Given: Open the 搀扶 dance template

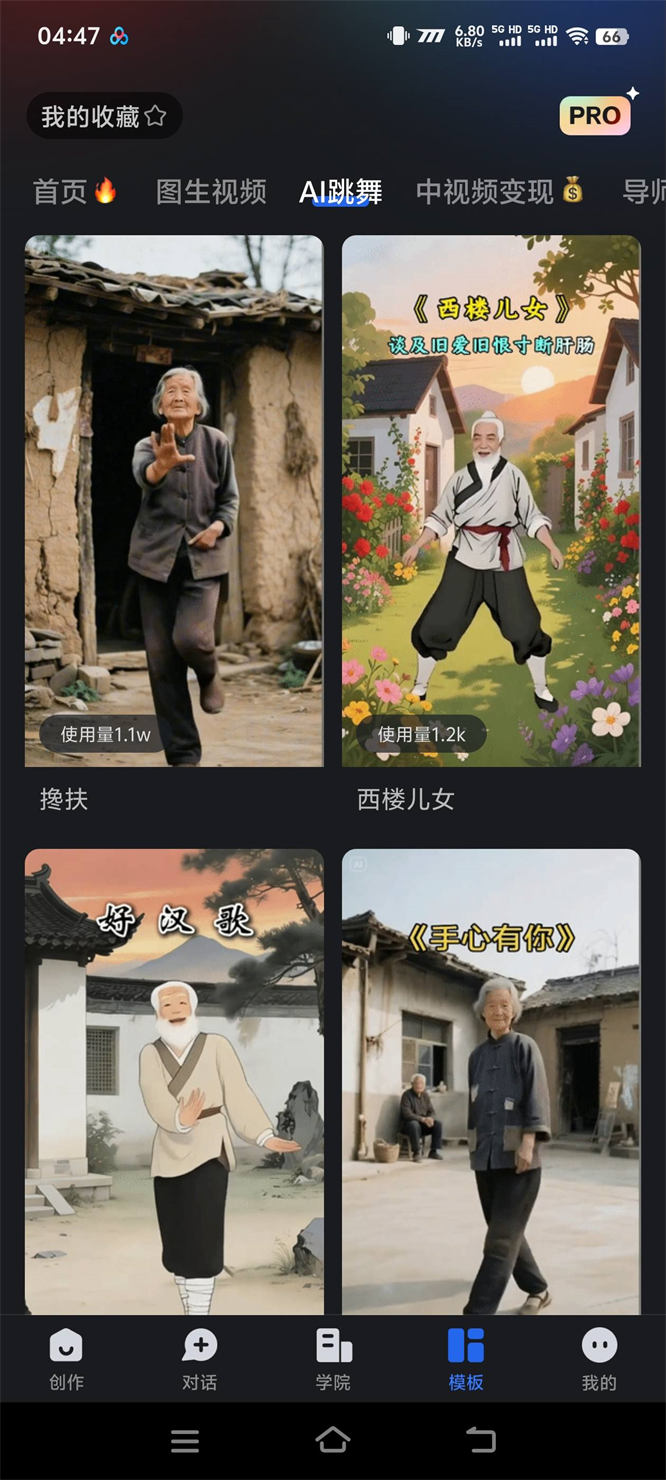Looking at the screenshot, I should (174, 500).
